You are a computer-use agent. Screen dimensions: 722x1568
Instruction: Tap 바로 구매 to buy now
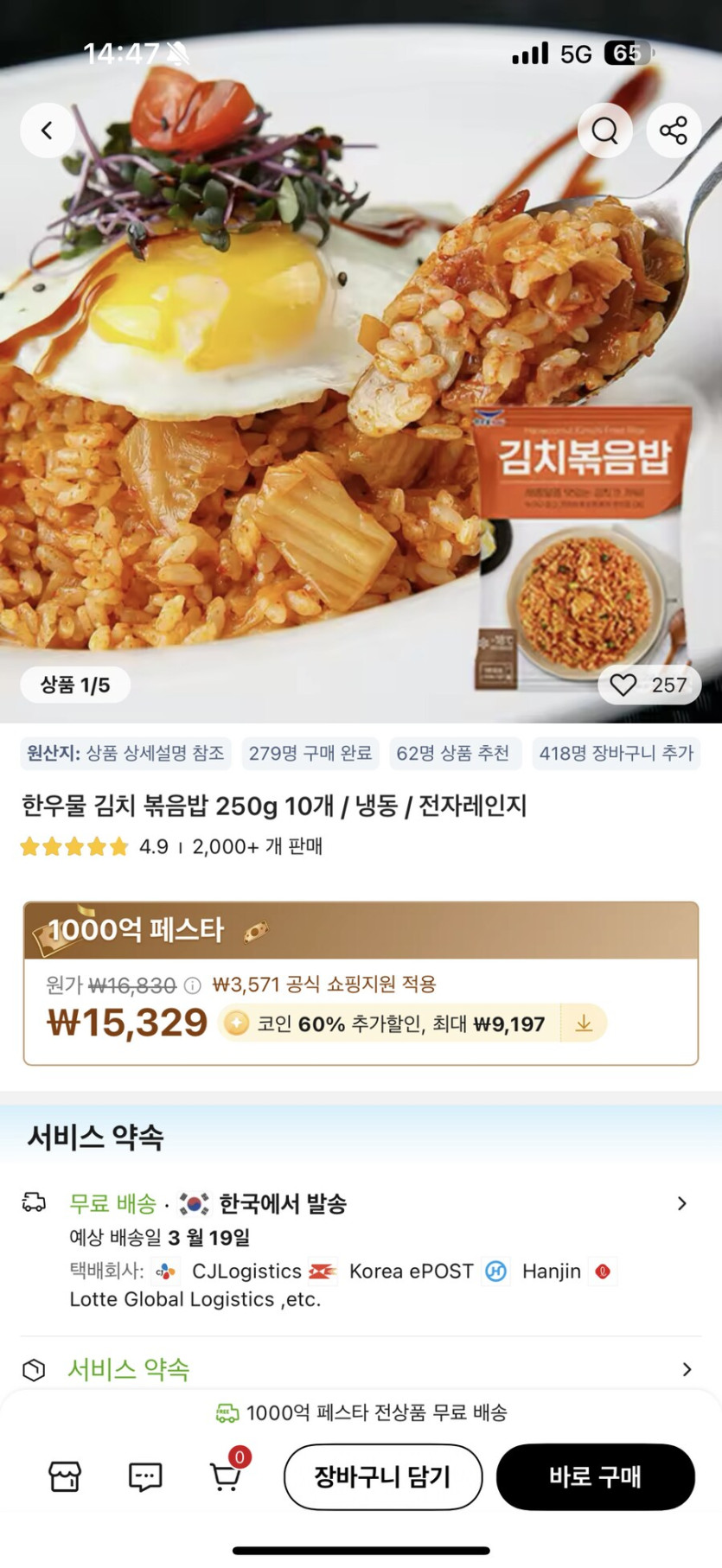click(595, 1476)
